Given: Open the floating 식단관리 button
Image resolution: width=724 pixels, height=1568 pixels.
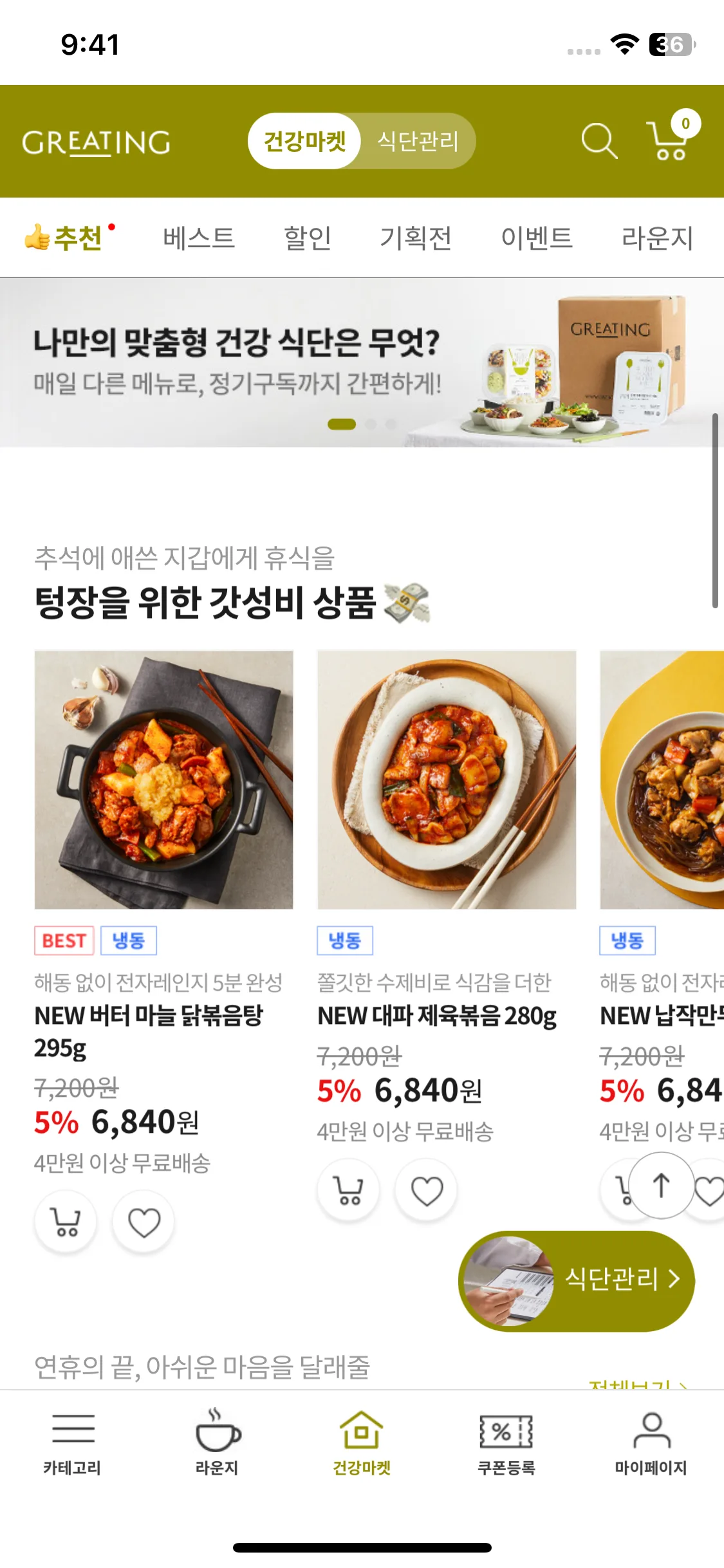Looking at the screenshot, I should [x=577, y=1280].
